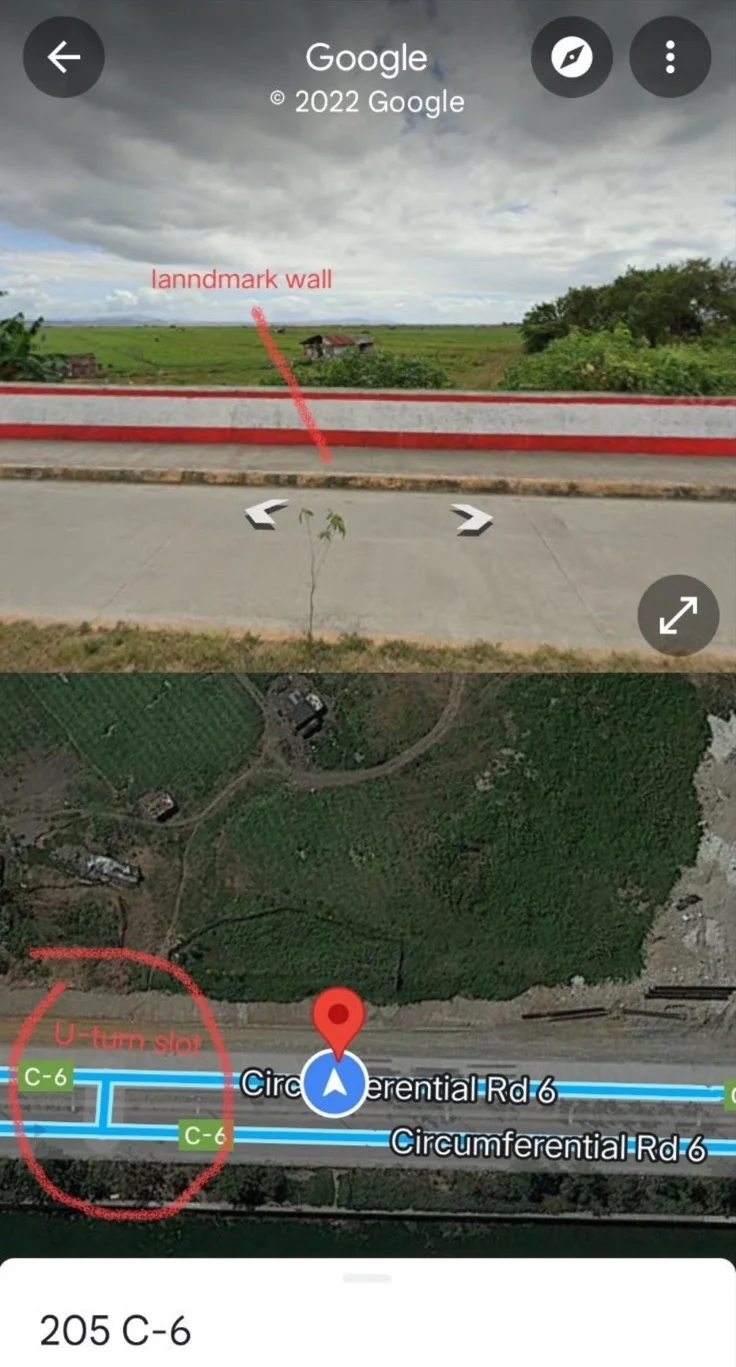Move right along the road in Street View
Screen dimensions: 736x1367
471,518
